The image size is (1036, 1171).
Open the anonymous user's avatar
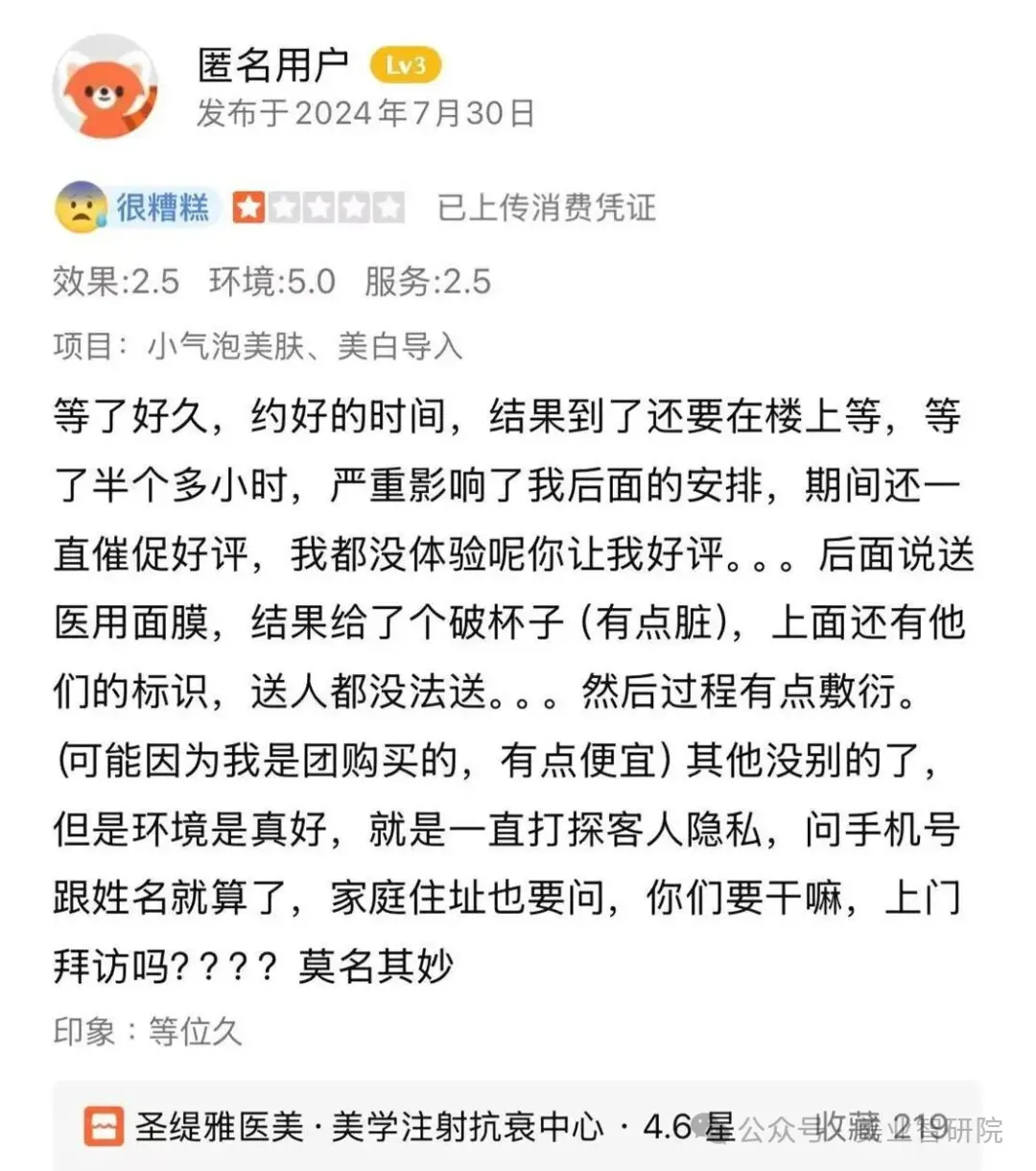click(x=106, y=87)
